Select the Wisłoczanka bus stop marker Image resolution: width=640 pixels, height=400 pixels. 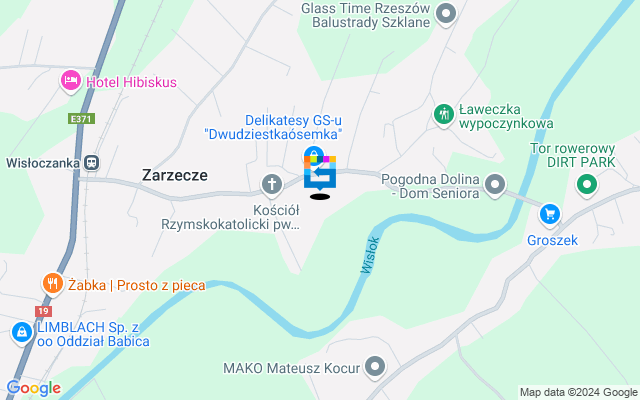click(91, 161)
